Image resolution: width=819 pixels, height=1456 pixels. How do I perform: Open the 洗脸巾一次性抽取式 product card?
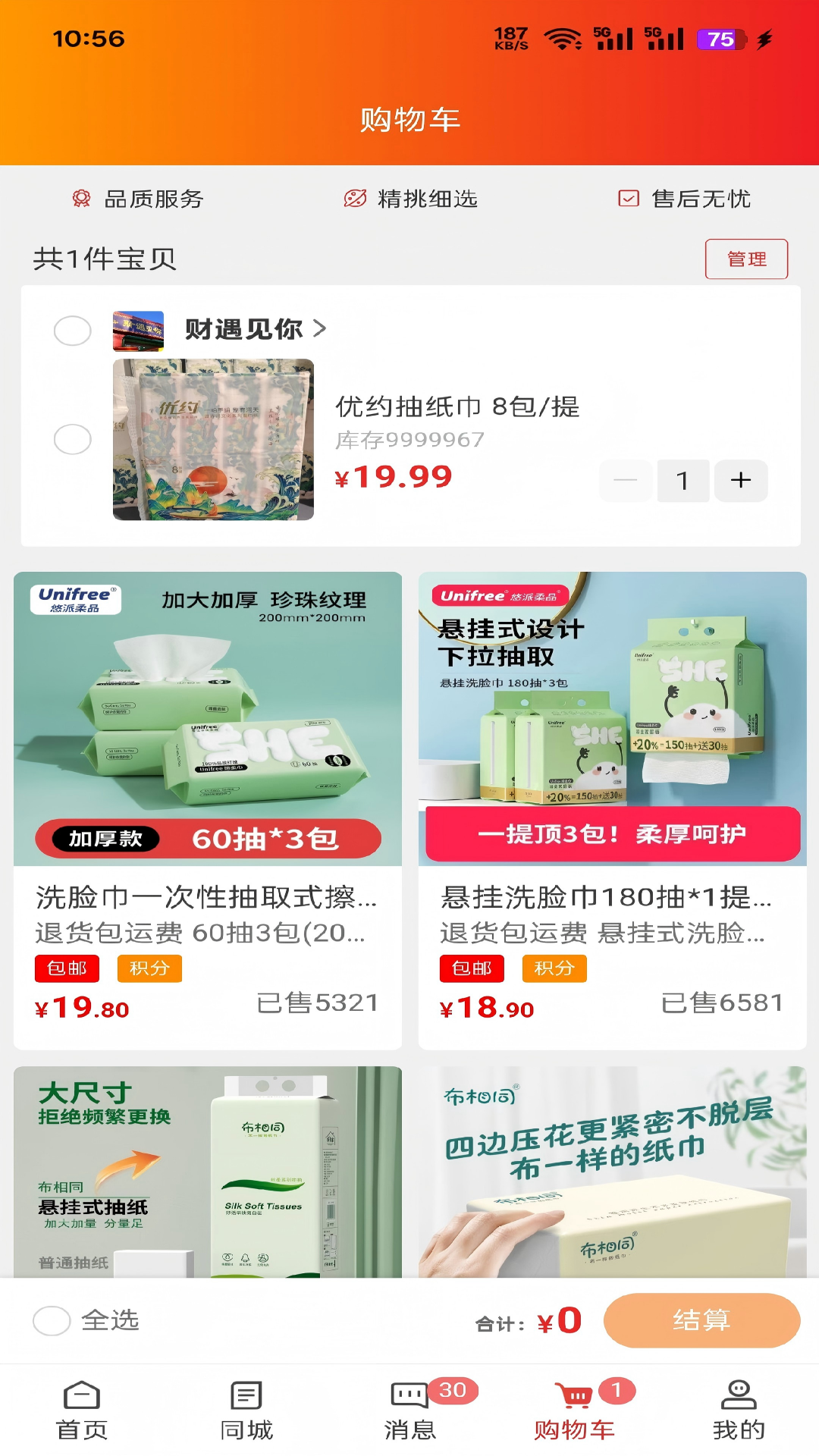pos(208,810)
